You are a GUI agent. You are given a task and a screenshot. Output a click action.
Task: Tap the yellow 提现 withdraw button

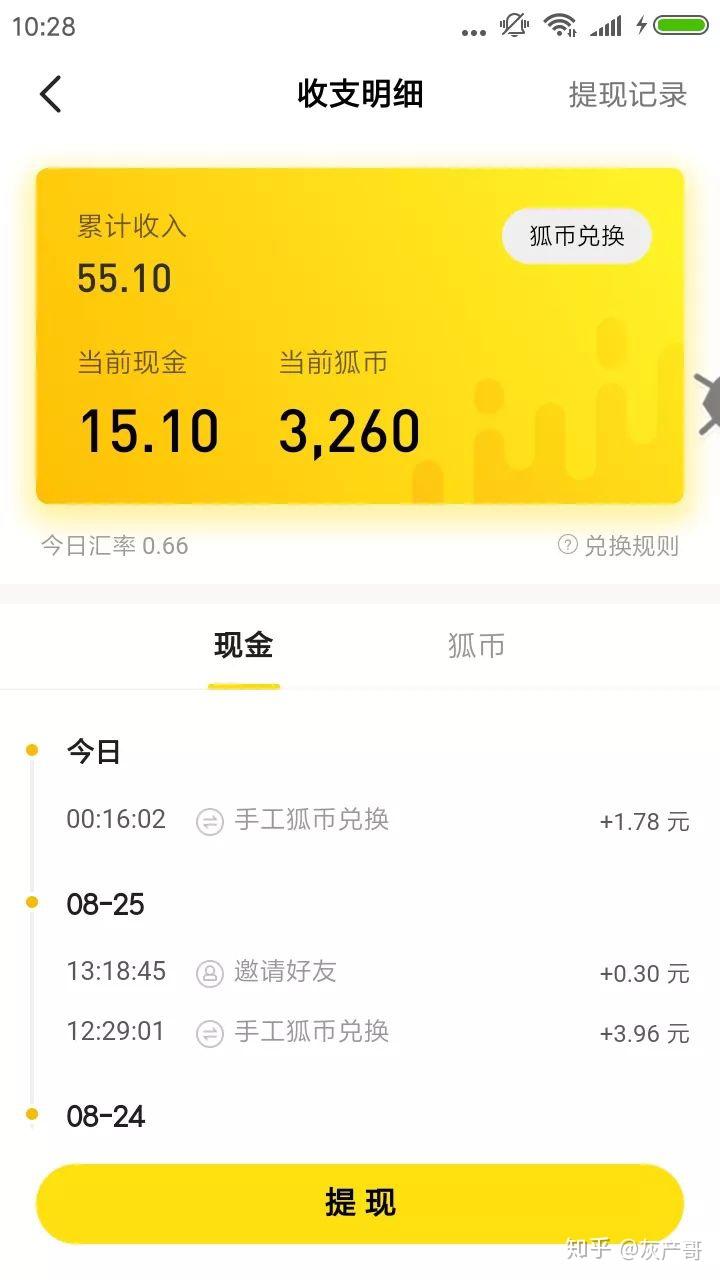point(360,1202)
